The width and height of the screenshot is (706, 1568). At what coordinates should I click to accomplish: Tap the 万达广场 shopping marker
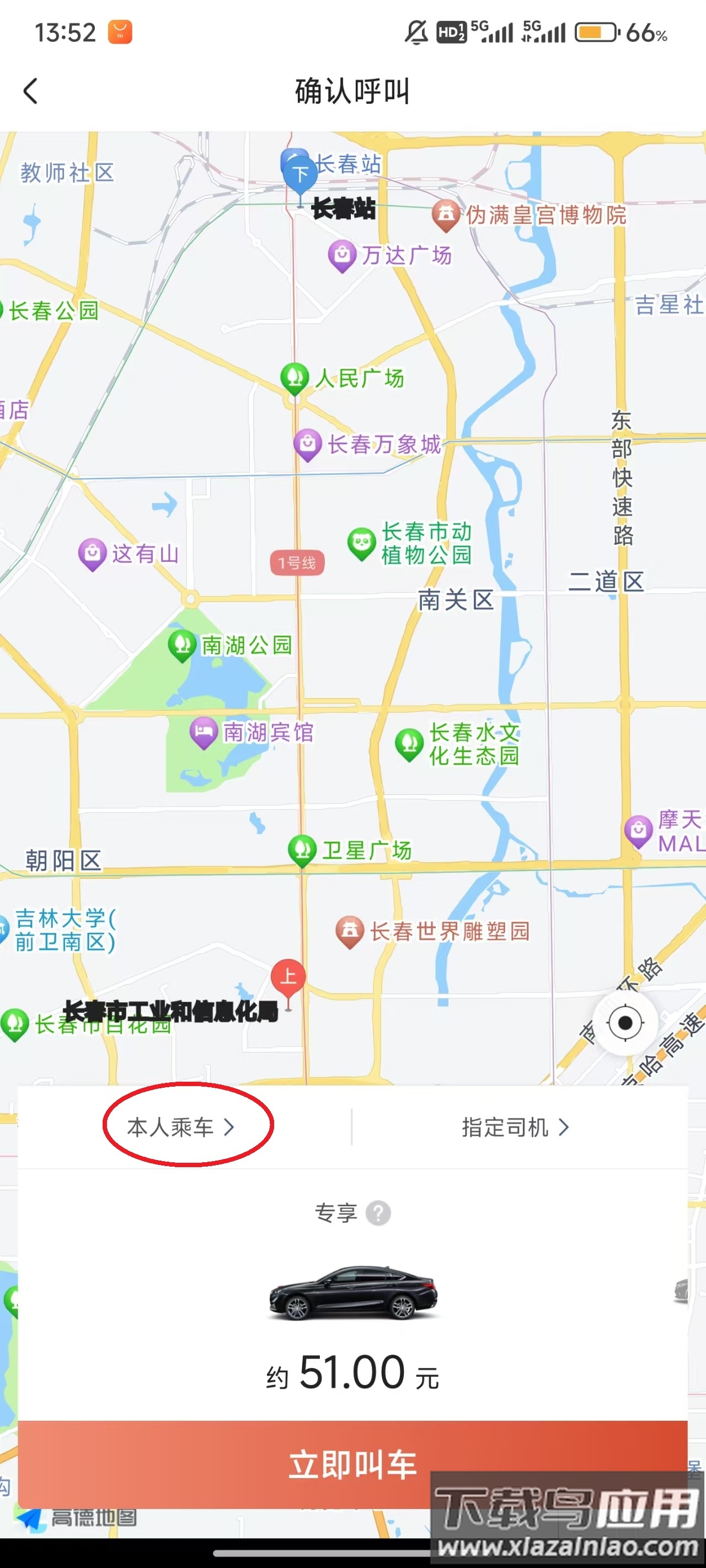click(x=342, y=254)
